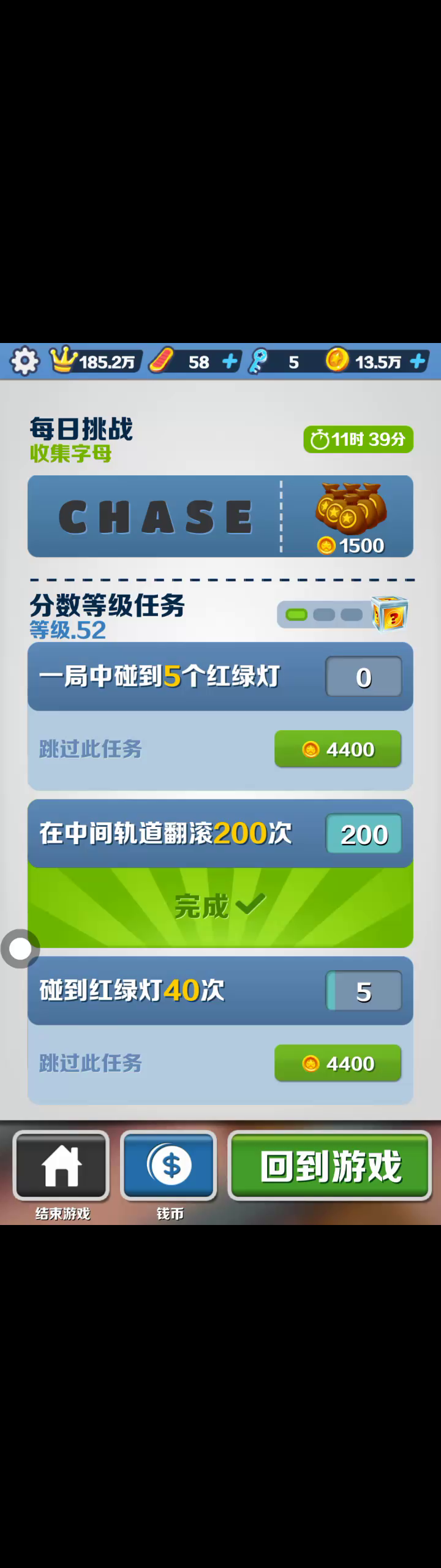Open the settings gear icon
The height and width of the screenshot is (1568, 441).
(24, 361)
